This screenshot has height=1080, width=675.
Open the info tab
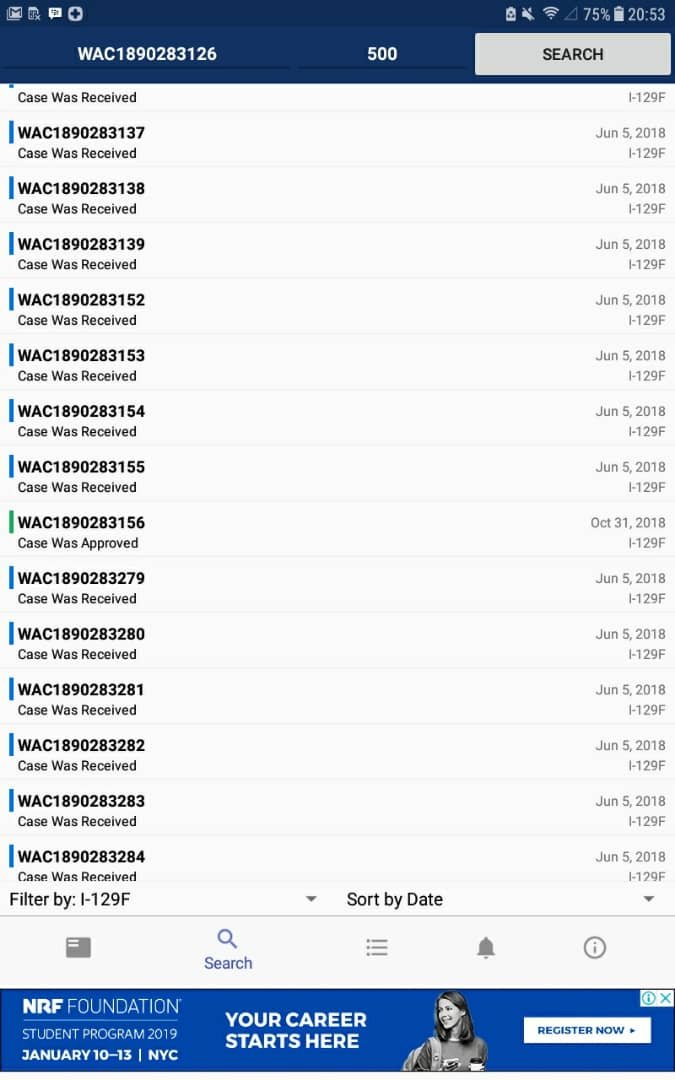pyautogui.click(x=594, y=948)
